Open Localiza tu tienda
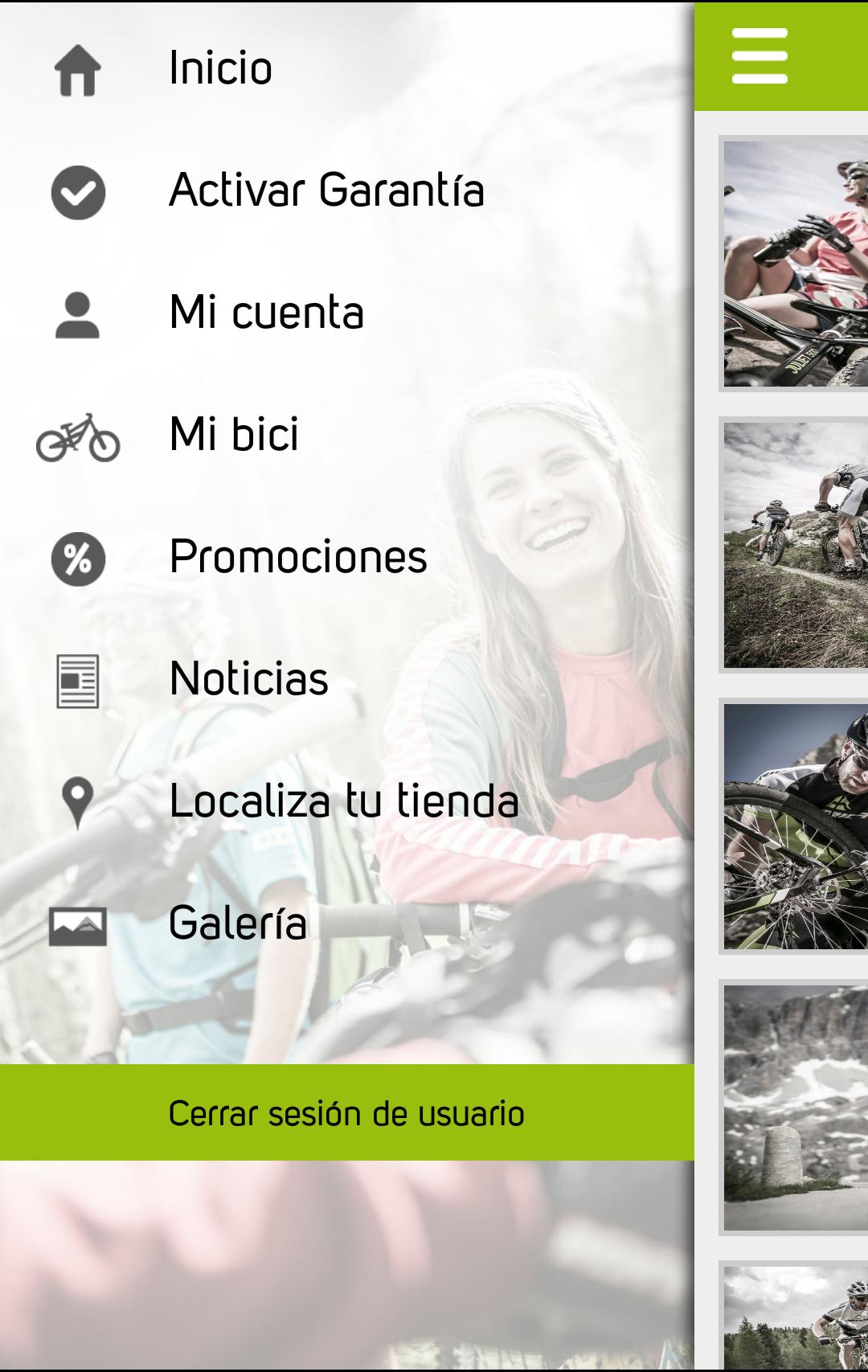868x1372 pixels. (x=343, y=801)
